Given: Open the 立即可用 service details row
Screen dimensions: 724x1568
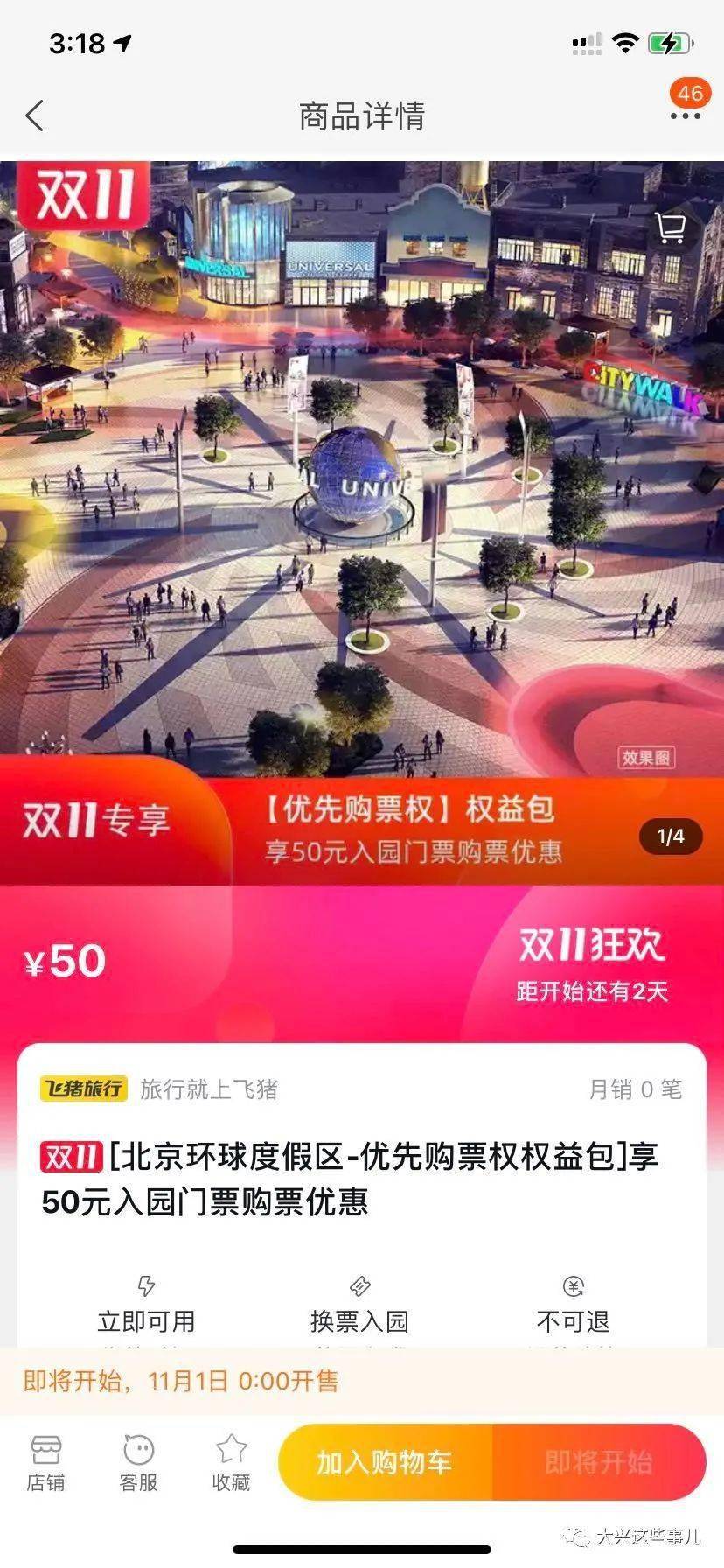Looking at the screenshot, I should [362, 1308].
